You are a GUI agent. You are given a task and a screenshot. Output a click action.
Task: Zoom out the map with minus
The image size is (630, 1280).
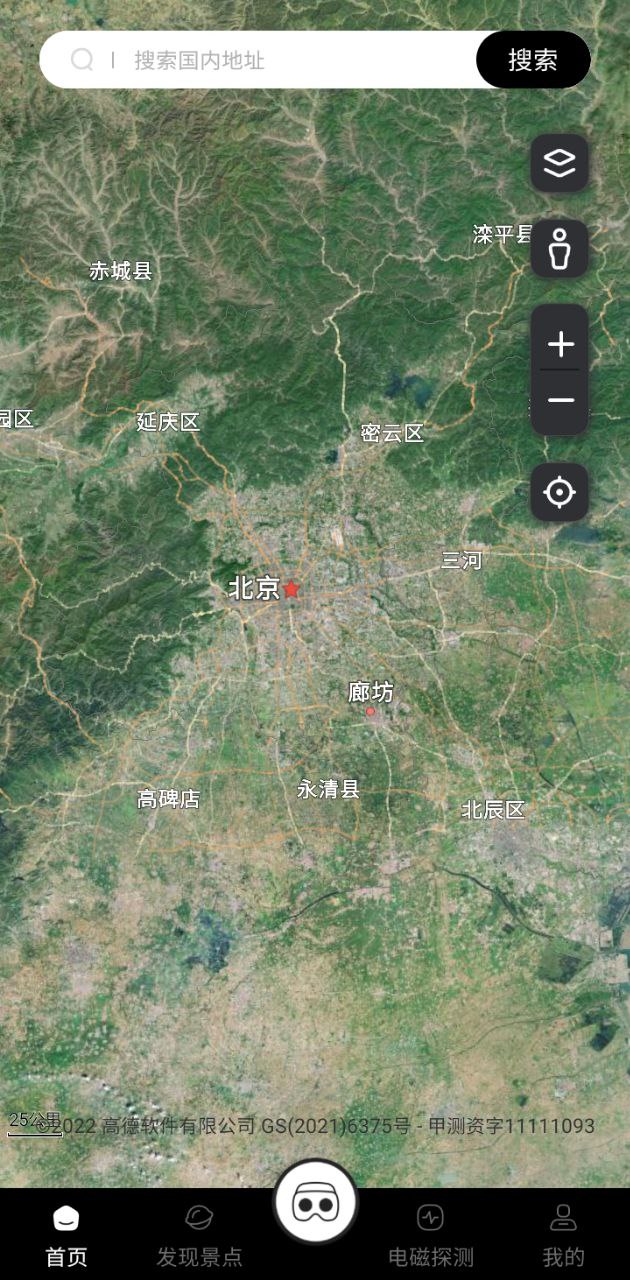pos(560,401)
